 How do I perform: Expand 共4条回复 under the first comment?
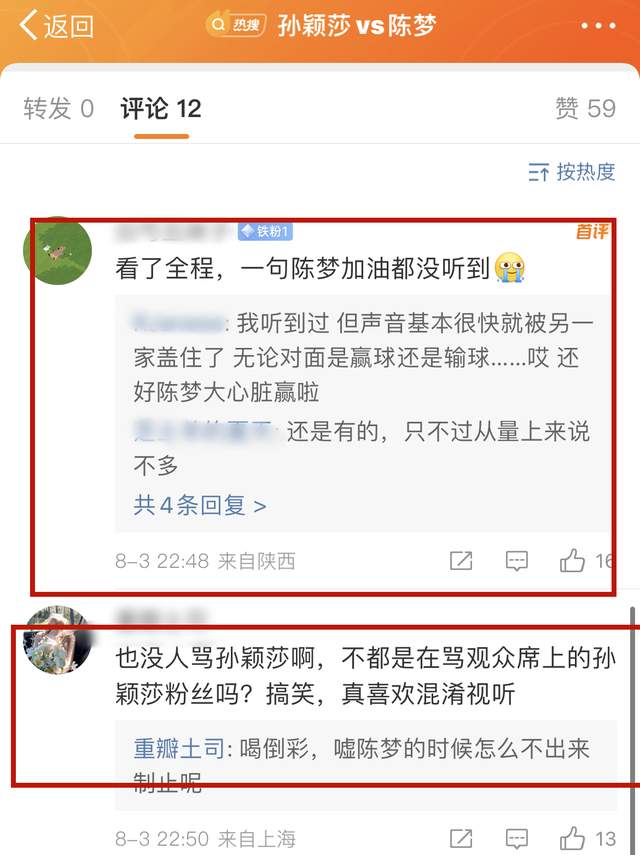coord(200,506)
